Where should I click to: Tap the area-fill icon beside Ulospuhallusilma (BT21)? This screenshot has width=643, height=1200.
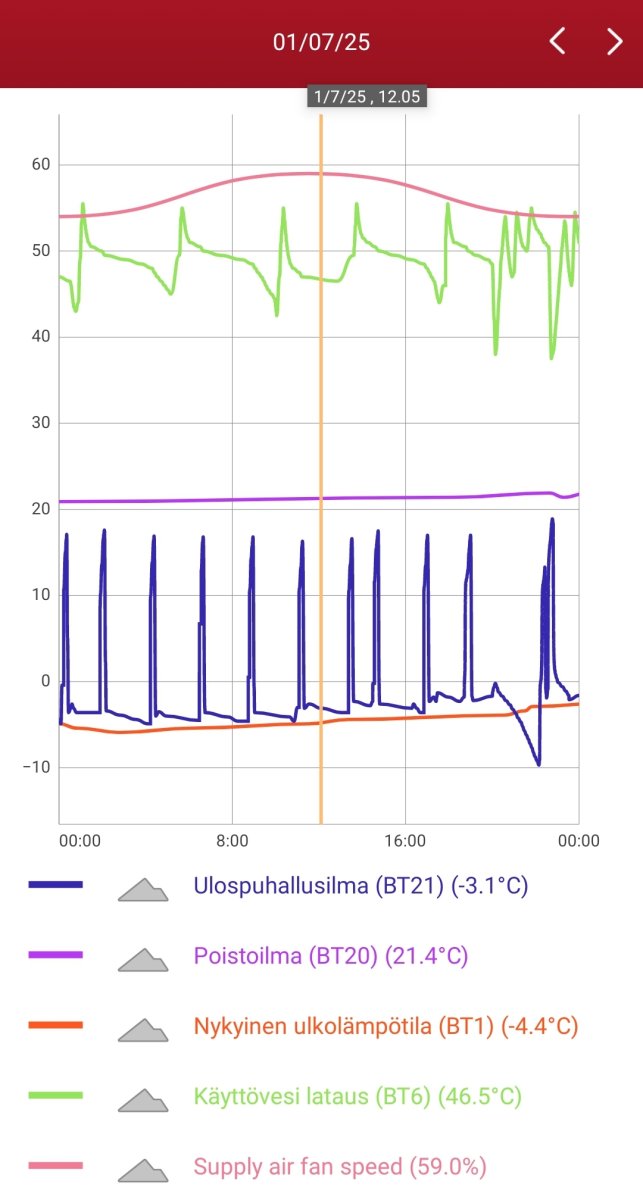(x=143, y=888)
